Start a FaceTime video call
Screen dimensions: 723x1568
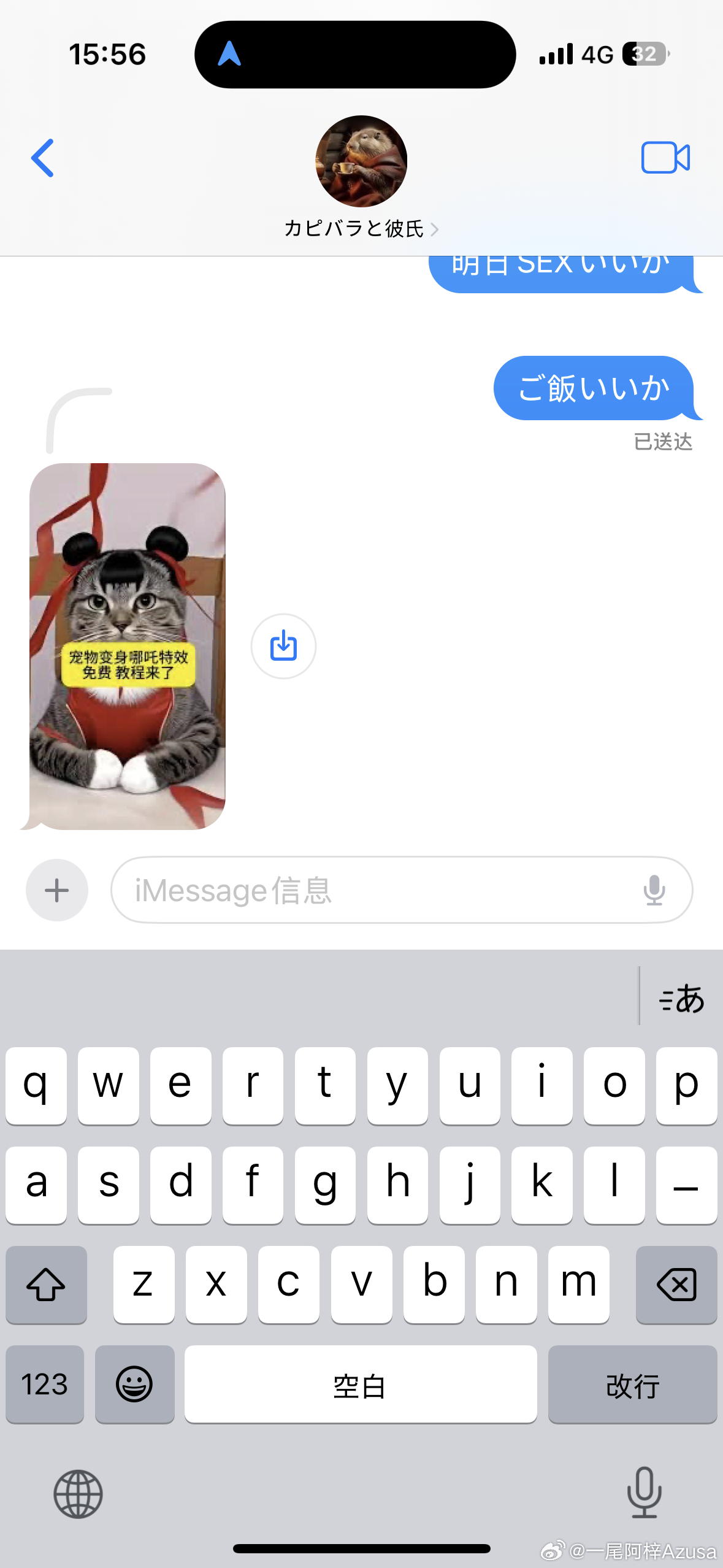pos(665,158)
